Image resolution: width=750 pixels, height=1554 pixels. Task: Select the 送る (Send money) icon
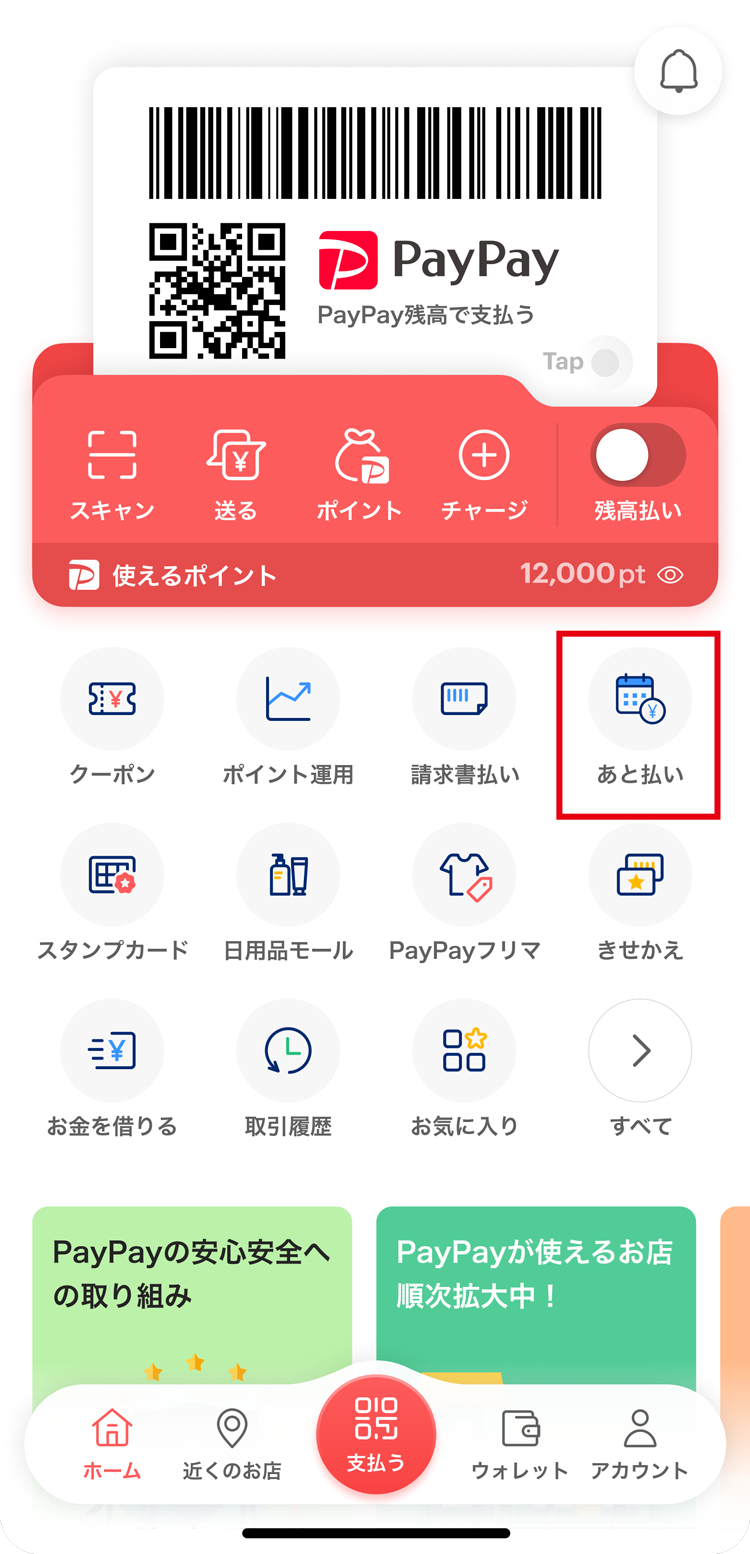pyautogui.click(x=235, y=470)
